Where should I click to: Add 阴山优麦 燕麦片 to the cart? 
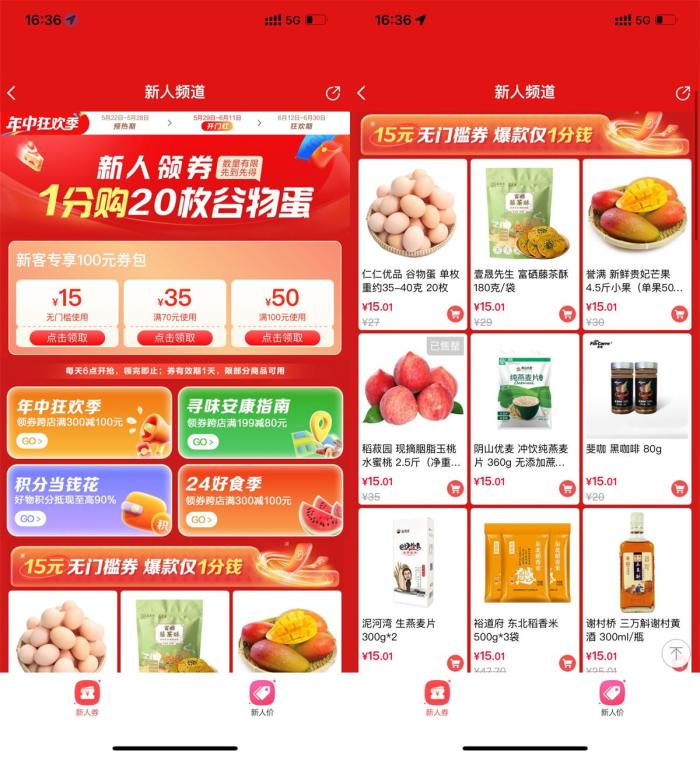[x=567, y=488]
